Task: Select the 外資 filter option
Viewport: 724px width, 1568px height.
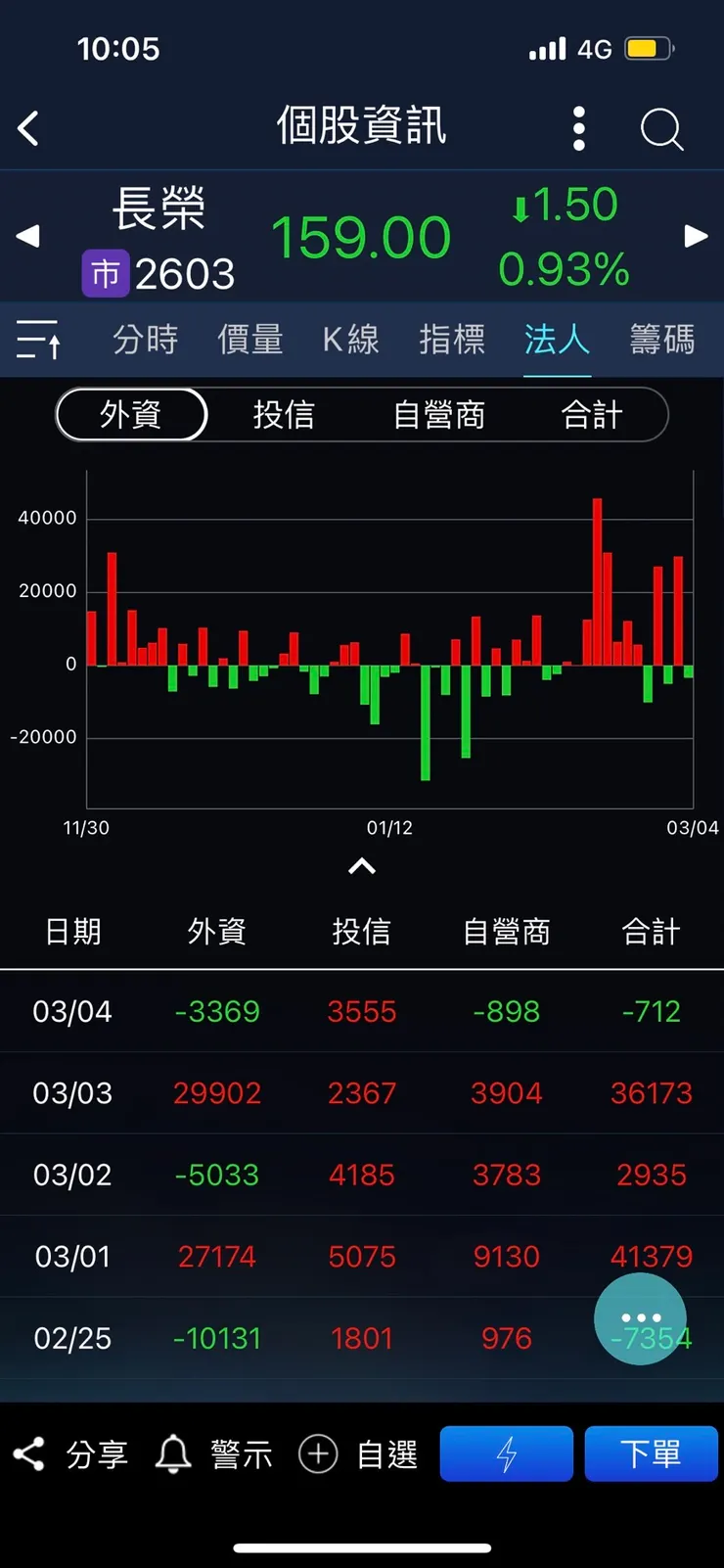Action: [x=130, y=414]
